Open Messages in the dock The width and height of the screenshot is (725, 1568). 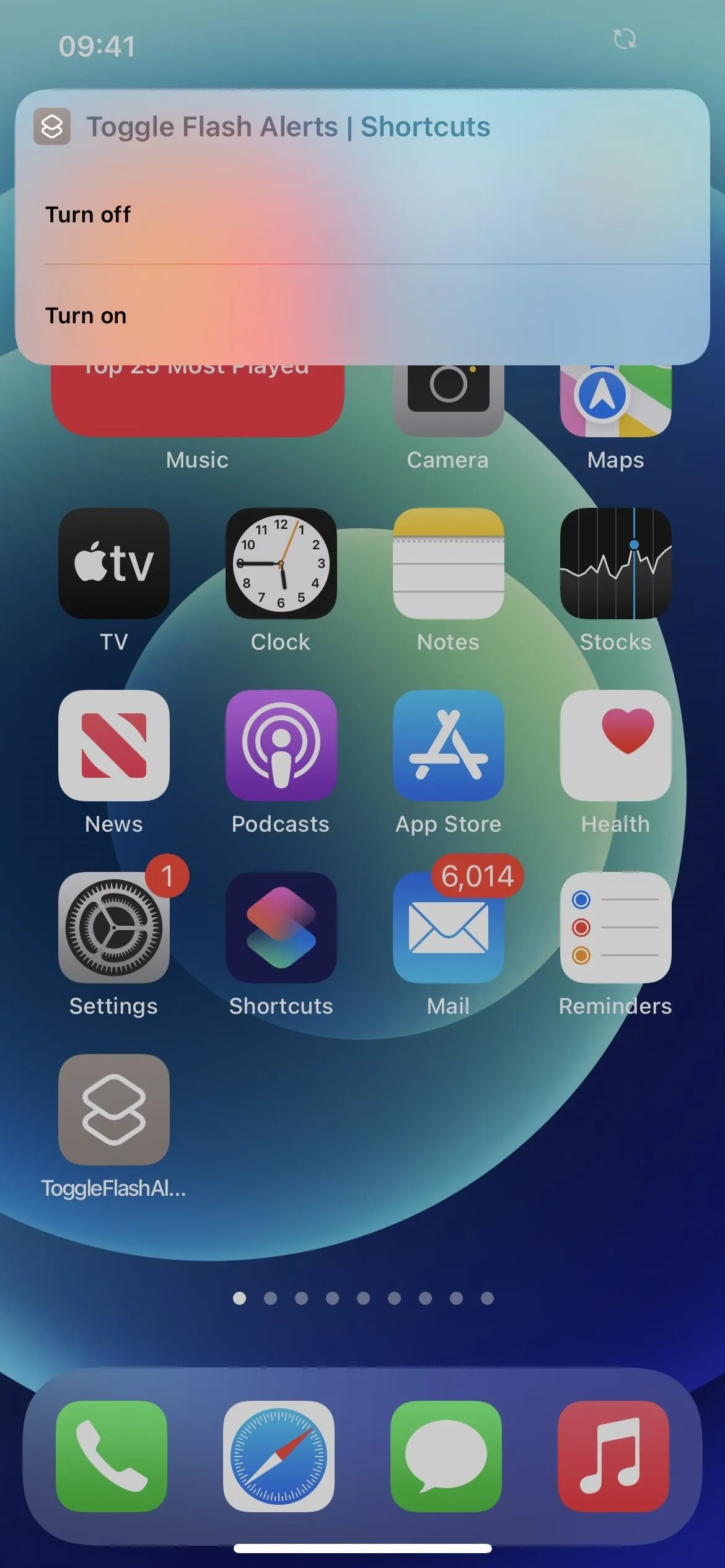pos(446,1456)
